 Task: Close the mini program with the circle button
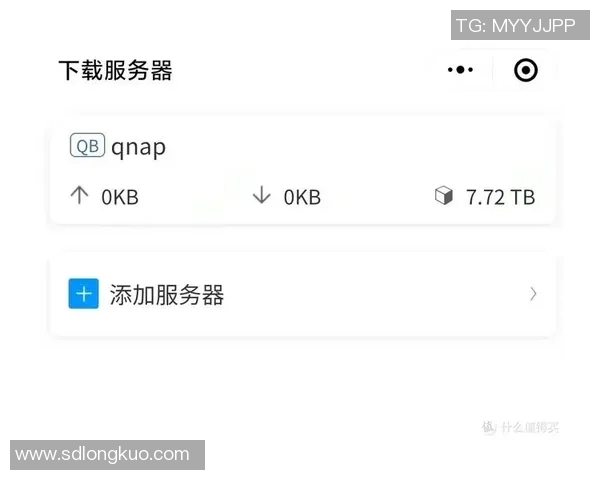525,70
